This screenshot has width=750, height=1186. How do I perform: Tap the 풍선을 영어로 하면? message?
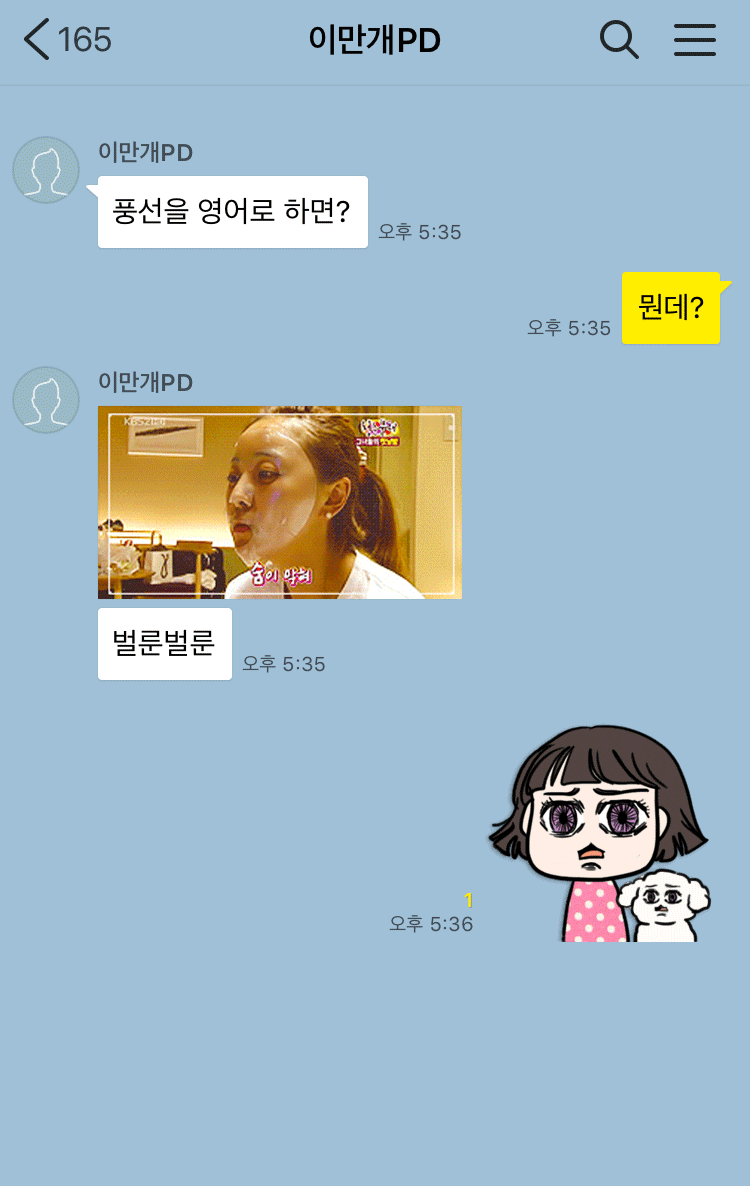pos(232,211)
